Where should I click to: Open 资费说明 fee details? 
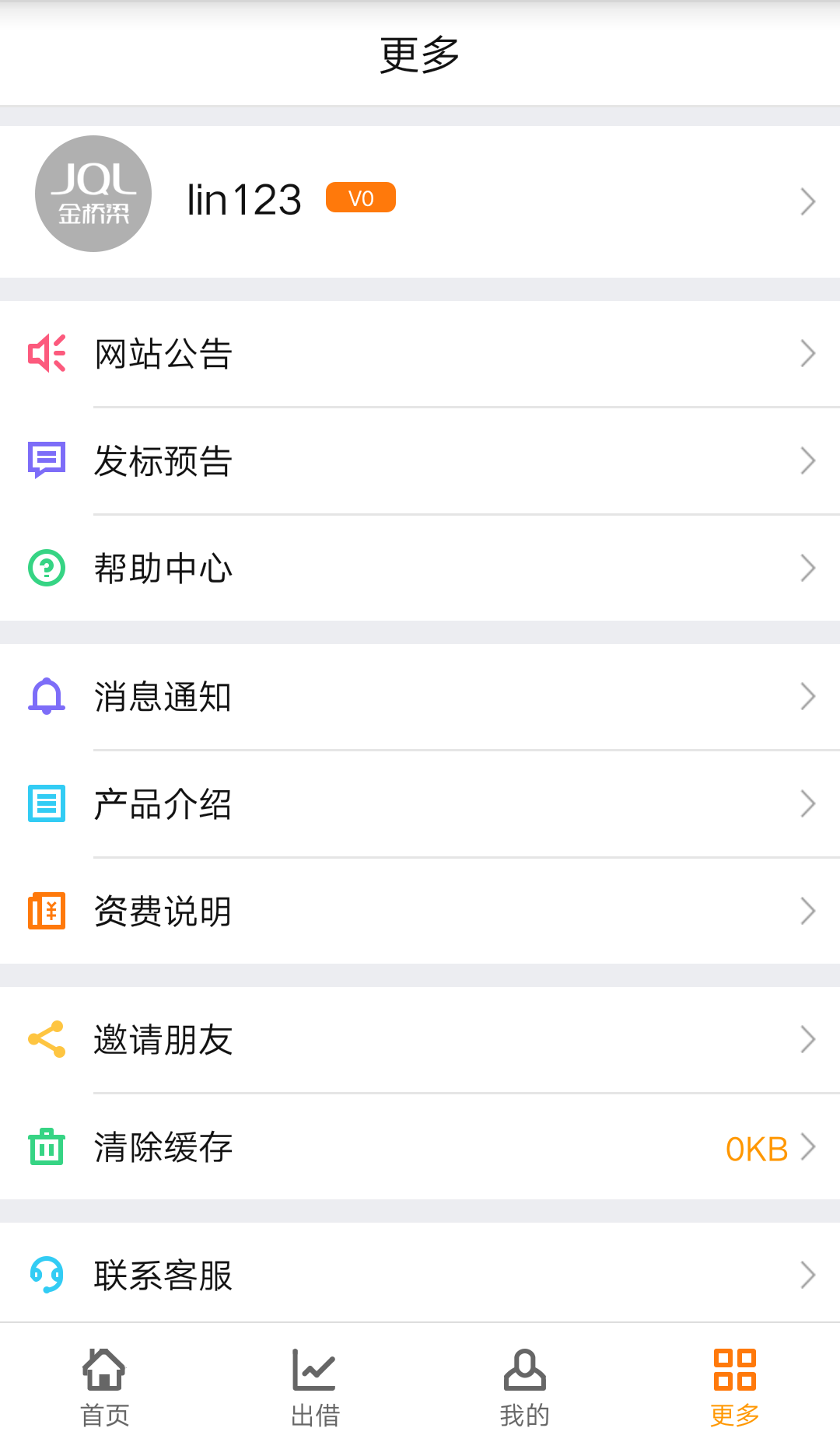(x=420, y=911)
